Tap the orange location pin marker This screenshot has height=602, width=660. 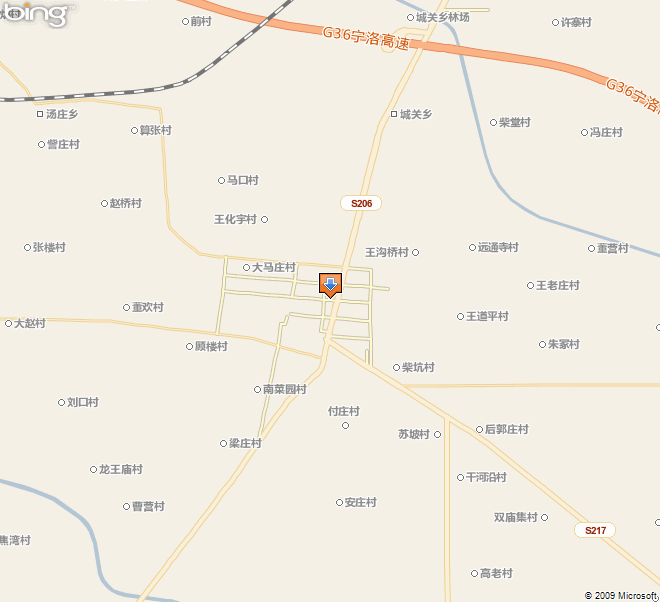330,285
